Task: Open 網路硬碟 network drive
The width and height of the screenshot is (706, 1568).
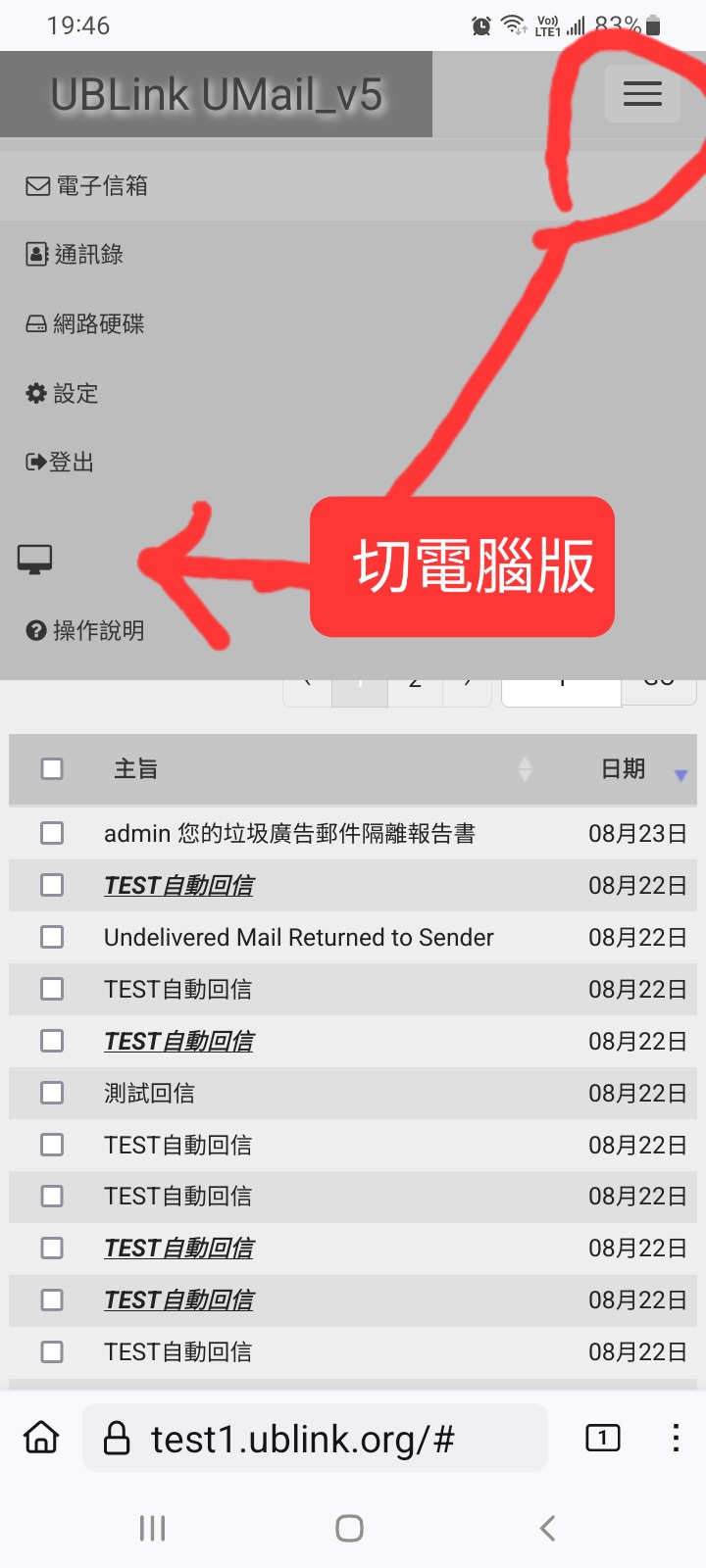Action: [x=85, y=324]
